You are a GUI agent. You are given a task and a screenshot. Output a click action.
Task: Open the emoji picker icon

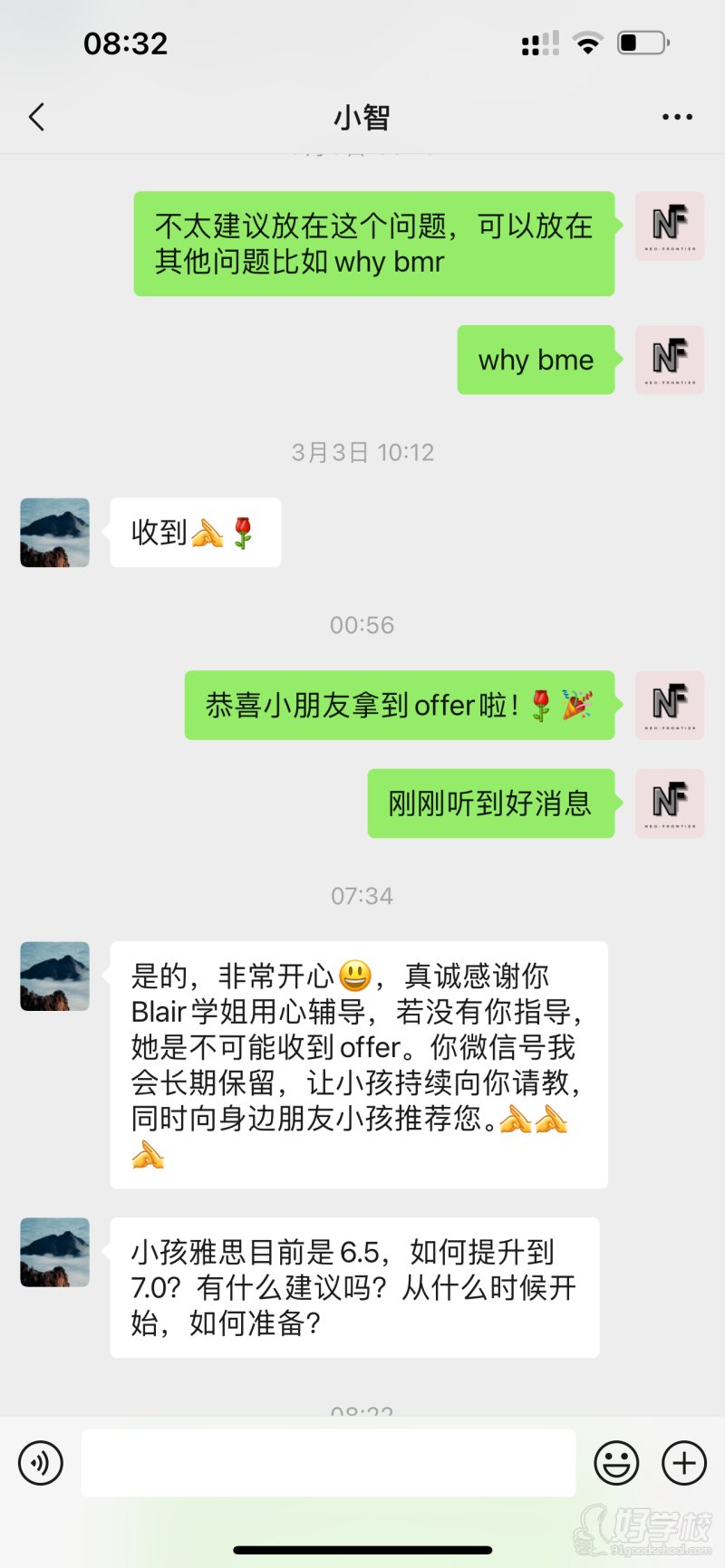click(x=616, y=1462)
